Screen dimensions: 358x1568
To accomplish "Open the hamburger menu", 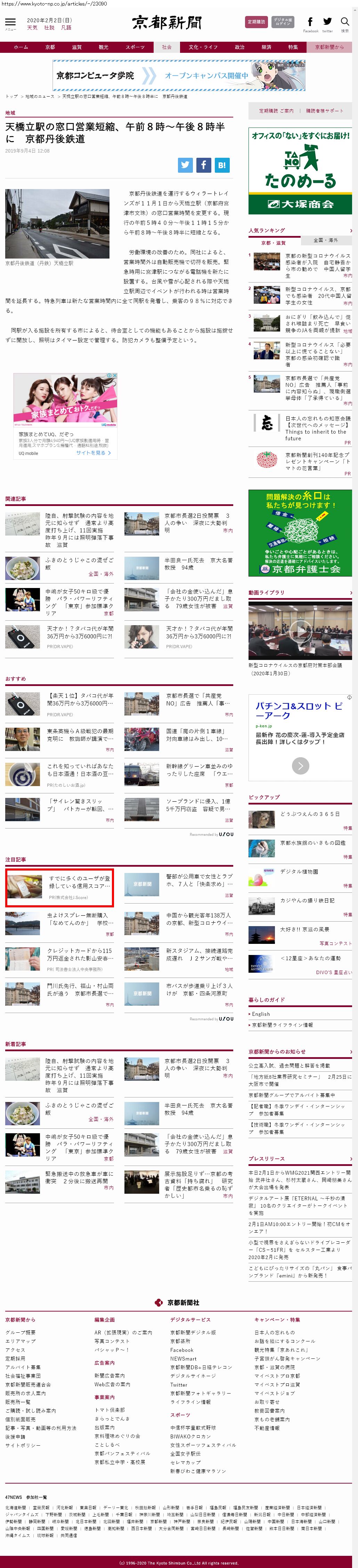I will [x=10, y=23].
